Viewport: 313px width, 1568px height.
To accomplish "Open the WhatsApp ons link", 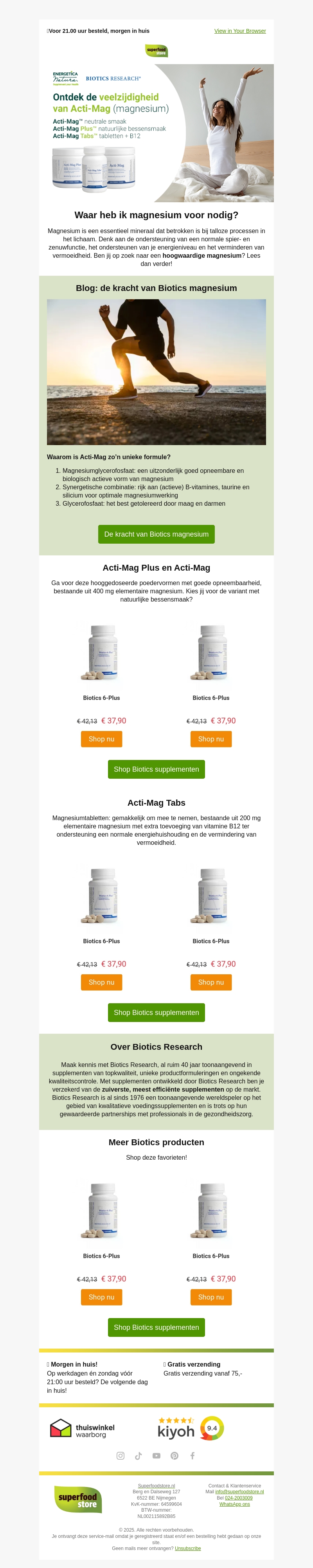I will 234,1503.
